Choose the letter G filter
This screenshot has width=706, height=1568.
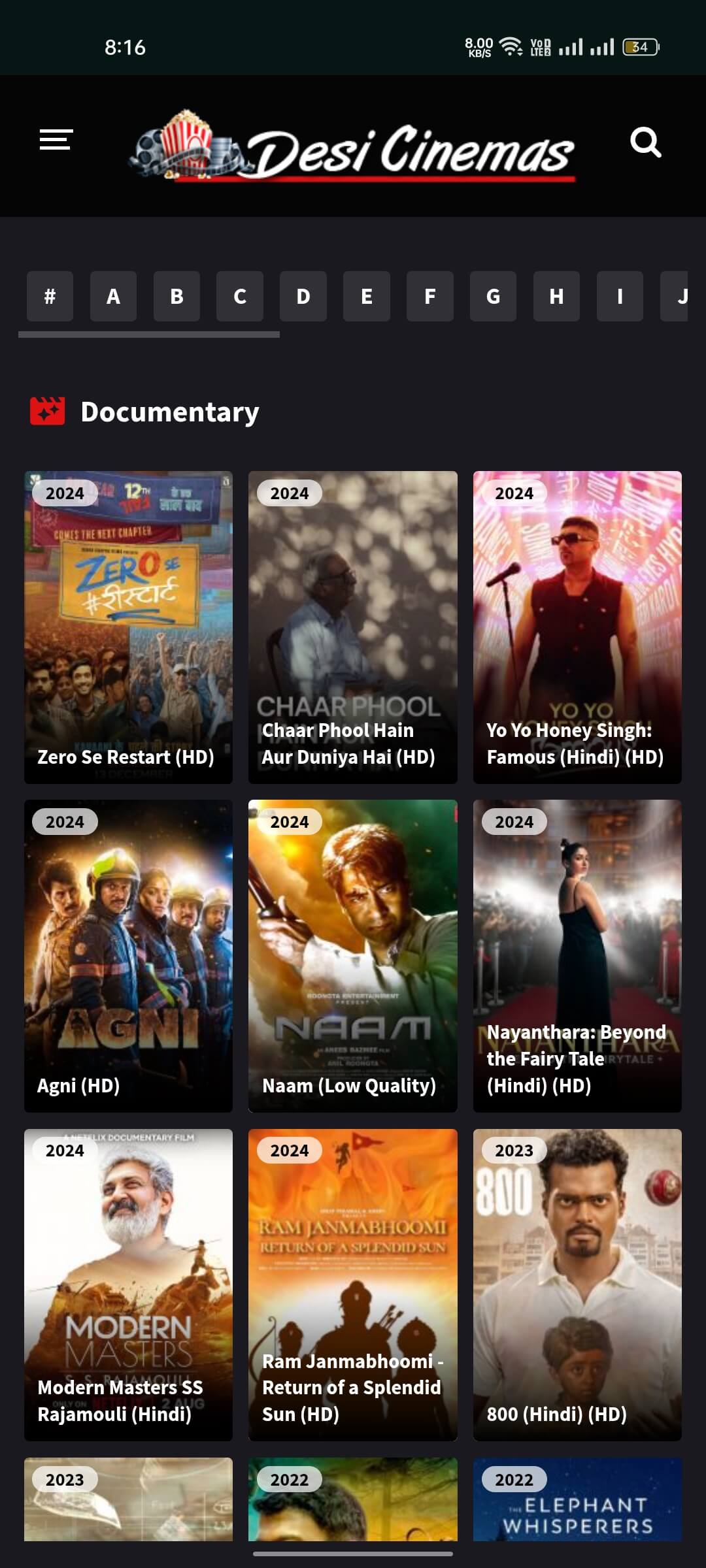pyautogui.click(x=493, y=297)
